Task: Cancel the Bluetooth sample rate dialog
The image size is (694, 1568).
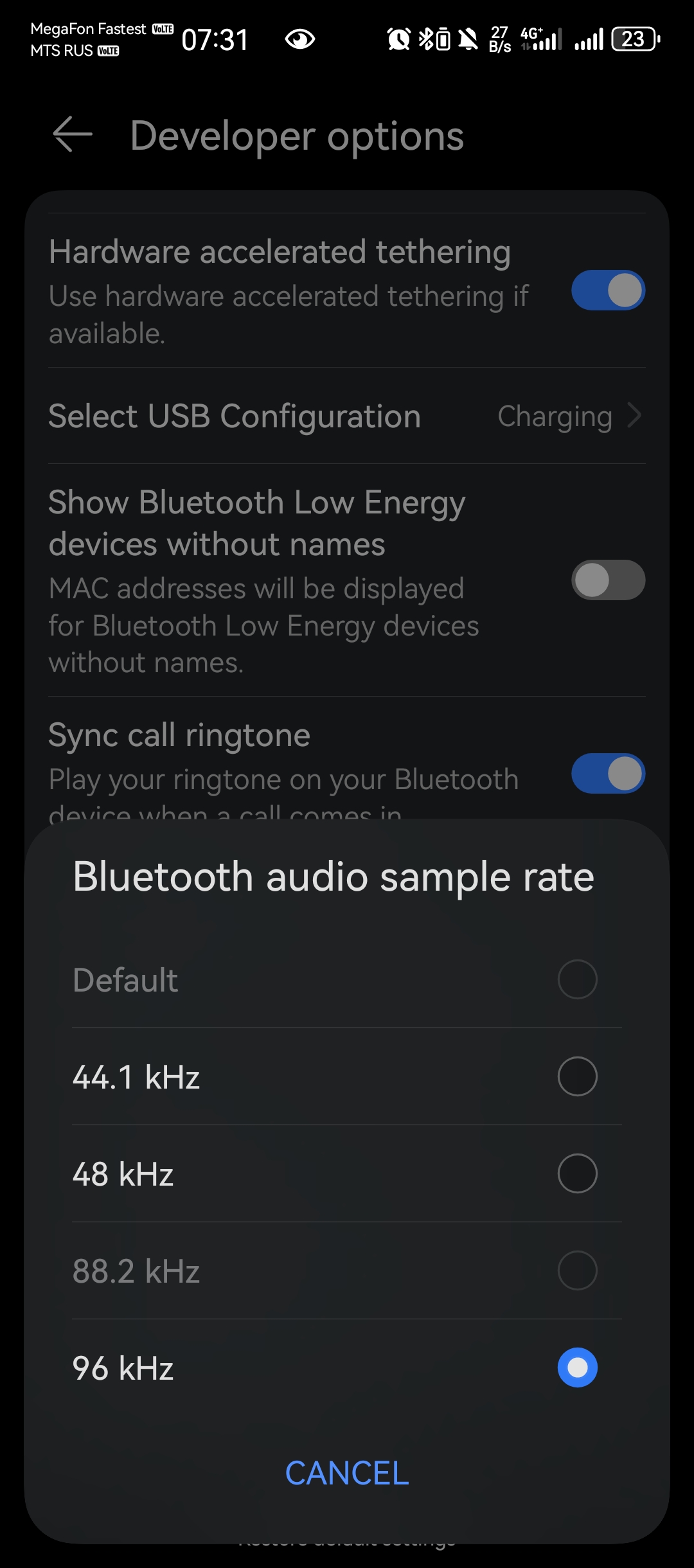Action: (347, 1473)
